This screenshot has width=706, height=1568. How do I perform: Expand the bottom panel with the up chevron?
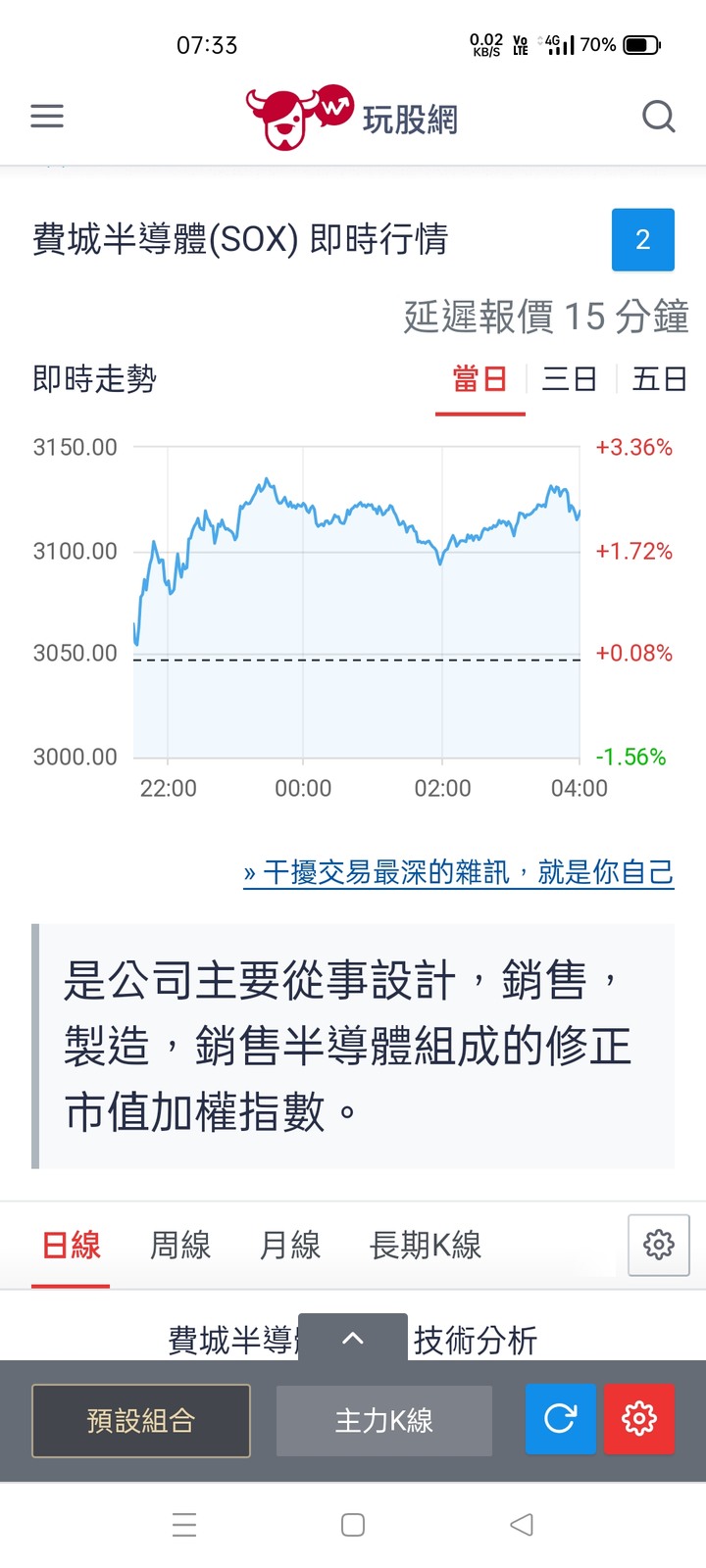pyautogui.click(x=353, y=1338)
